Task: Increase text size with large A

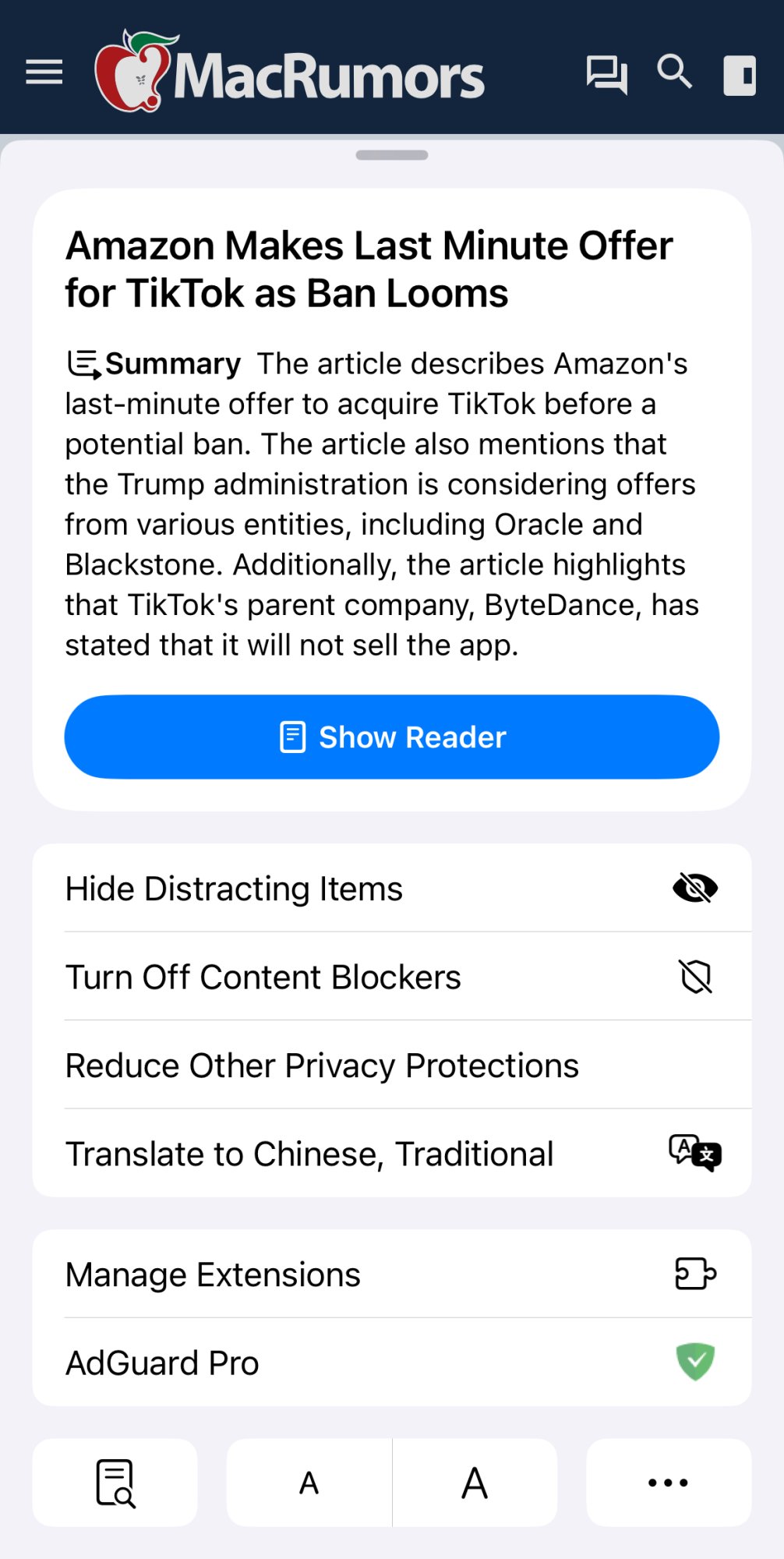Action: click(475, 1483)
